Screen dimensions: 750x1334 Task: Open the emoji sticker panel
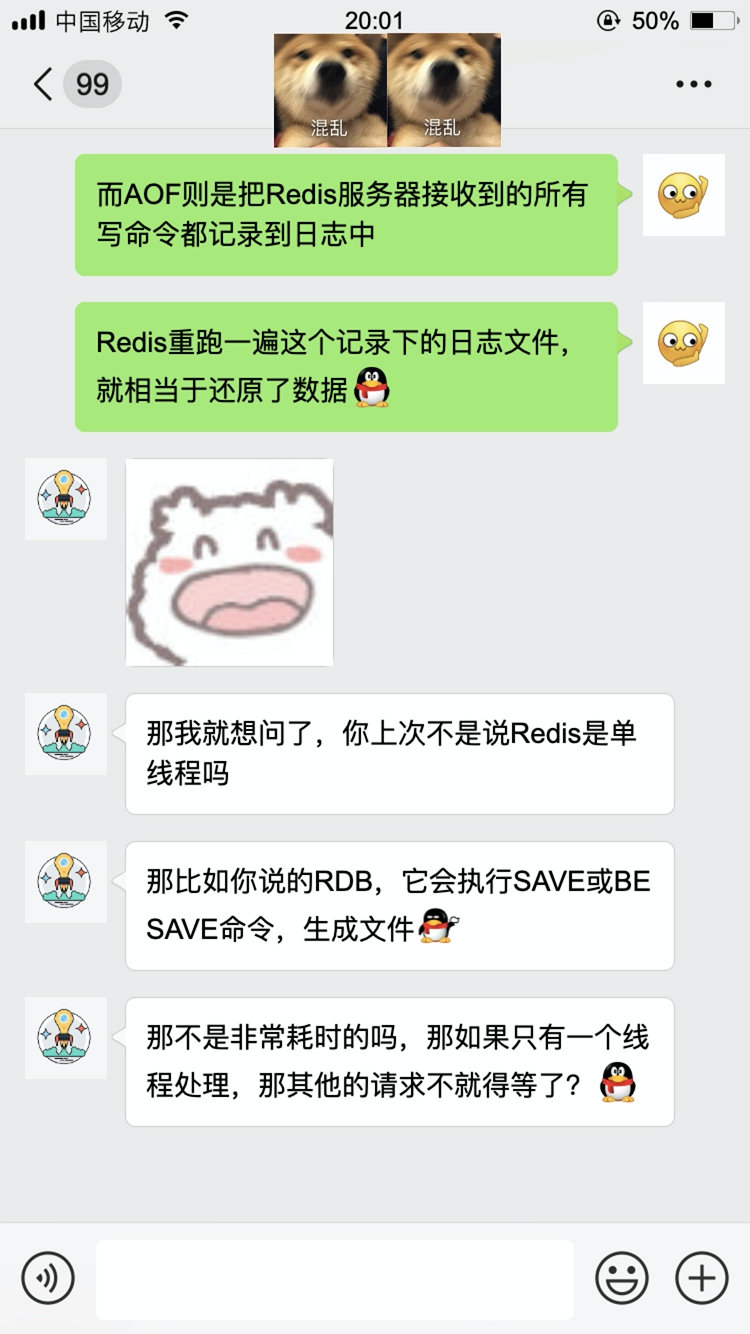622,1277
